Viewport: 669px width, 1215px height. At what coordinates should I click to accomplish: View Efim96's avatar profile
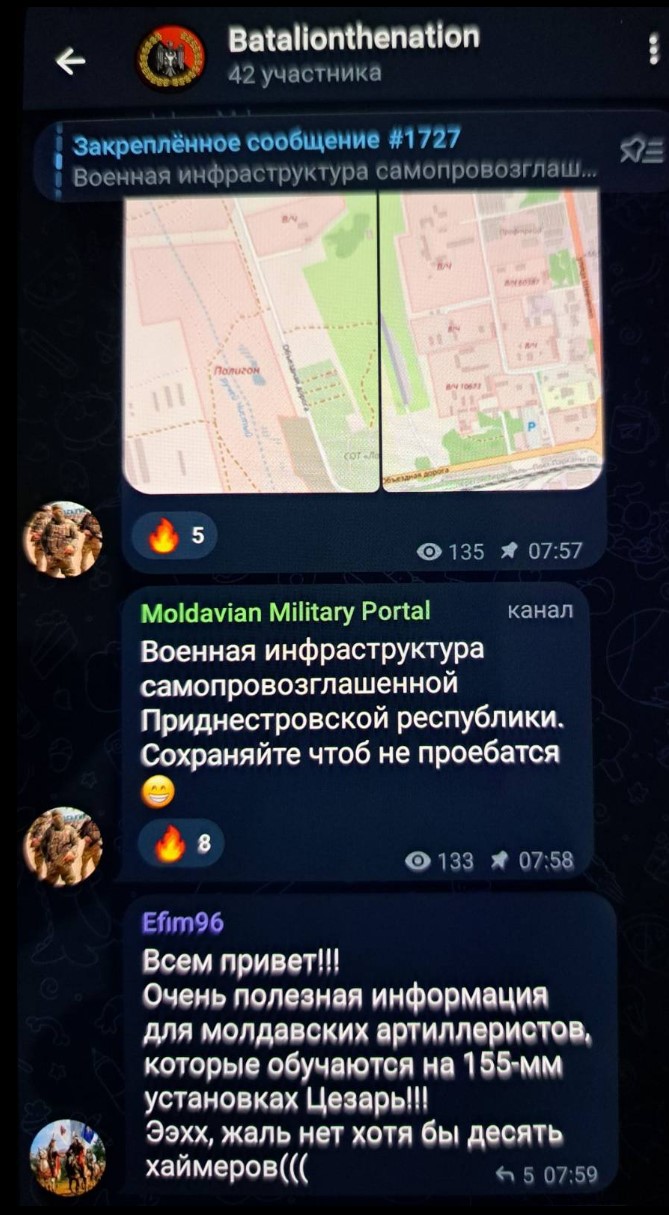[x=68, y=1157]
